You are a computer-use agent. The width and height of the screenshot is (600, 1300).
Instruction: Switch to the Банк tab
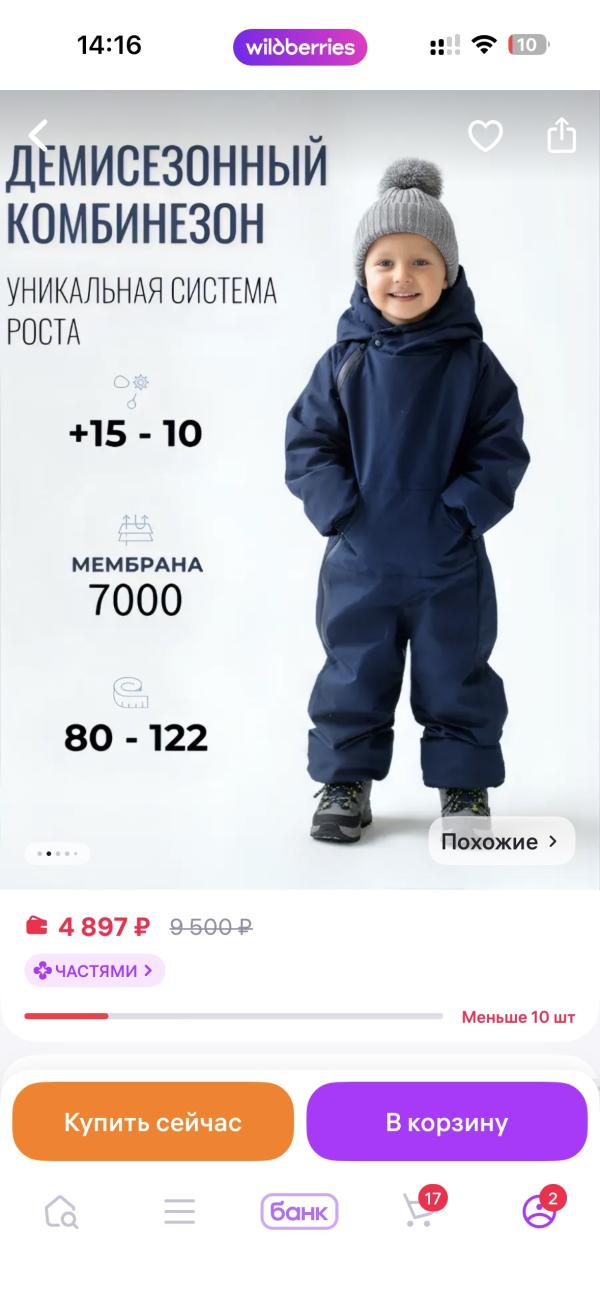pyautogui.click(x=299, y=1212)
